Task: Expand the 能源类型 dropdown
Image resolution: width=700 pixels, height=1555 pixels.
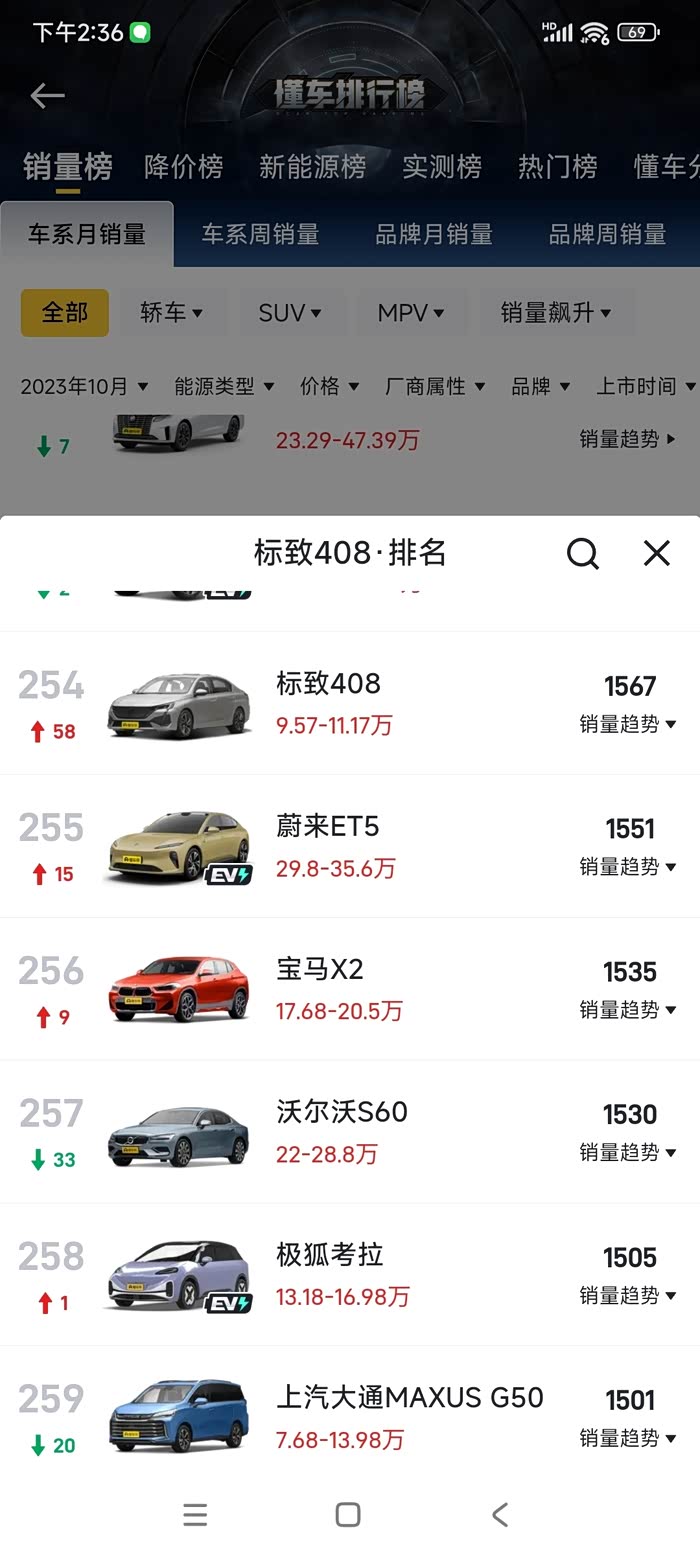Action: tap(224, 386)
